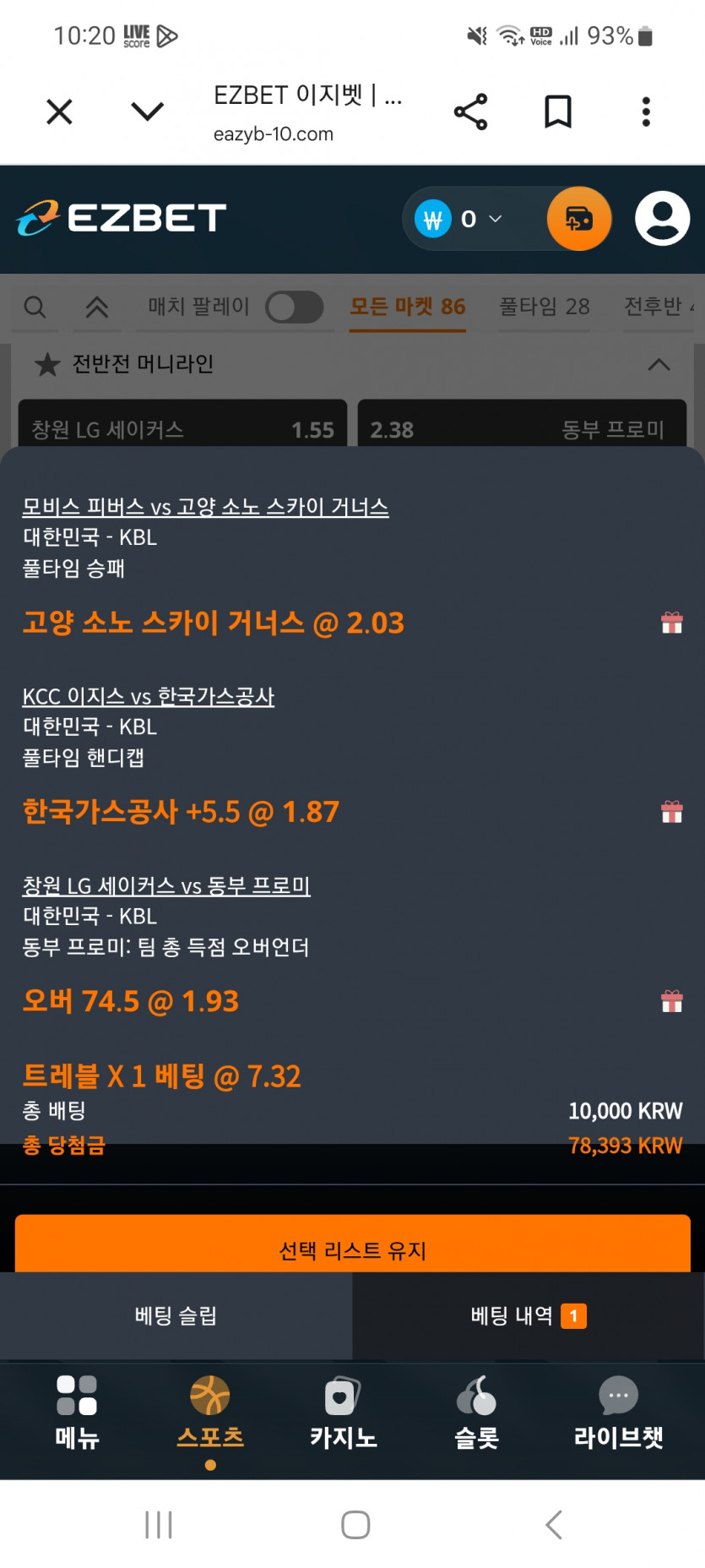The image size is (705, 1568).
Task: Open the user profile icon
Action: 662,219
